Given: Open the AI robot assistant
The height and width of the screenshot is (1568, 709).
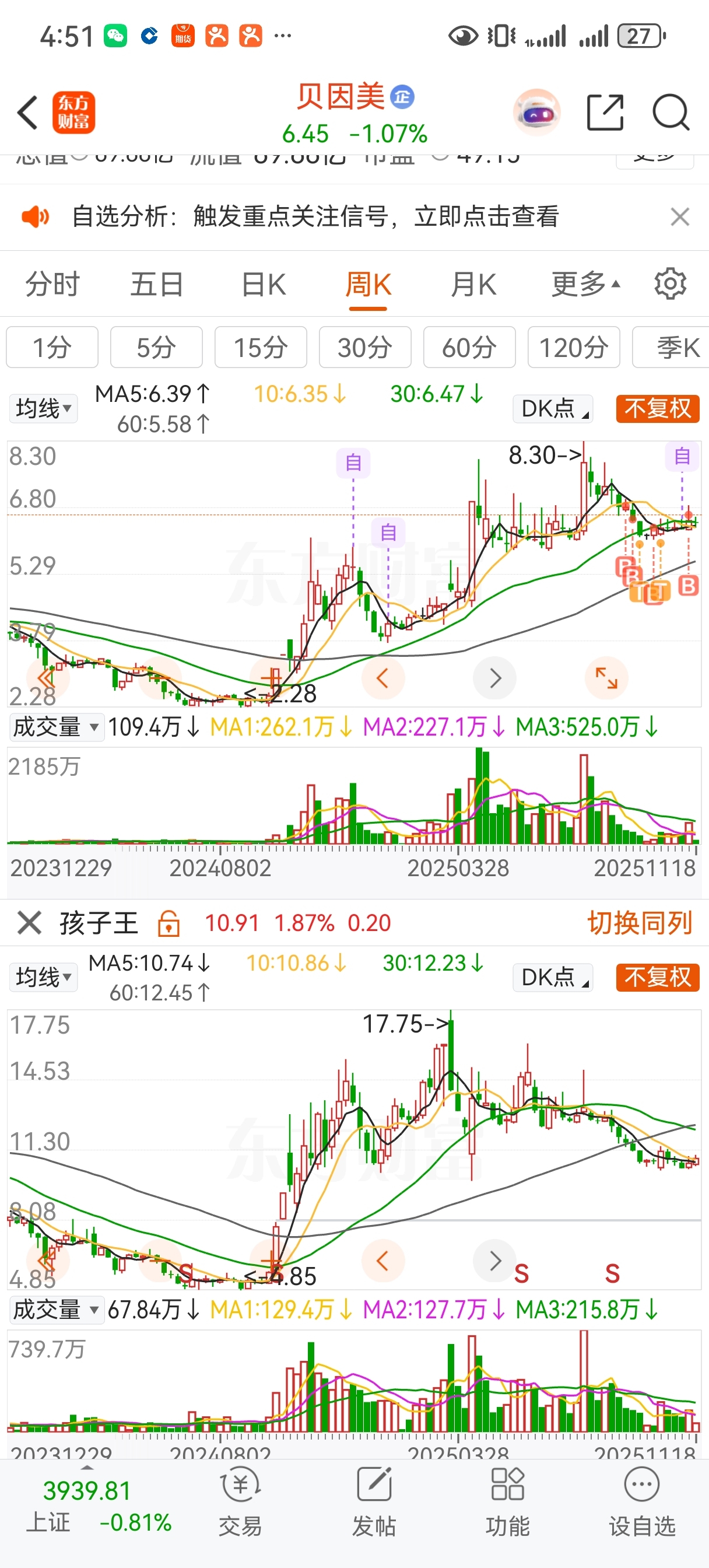Looking at the screenshot, I should point(537,113).
